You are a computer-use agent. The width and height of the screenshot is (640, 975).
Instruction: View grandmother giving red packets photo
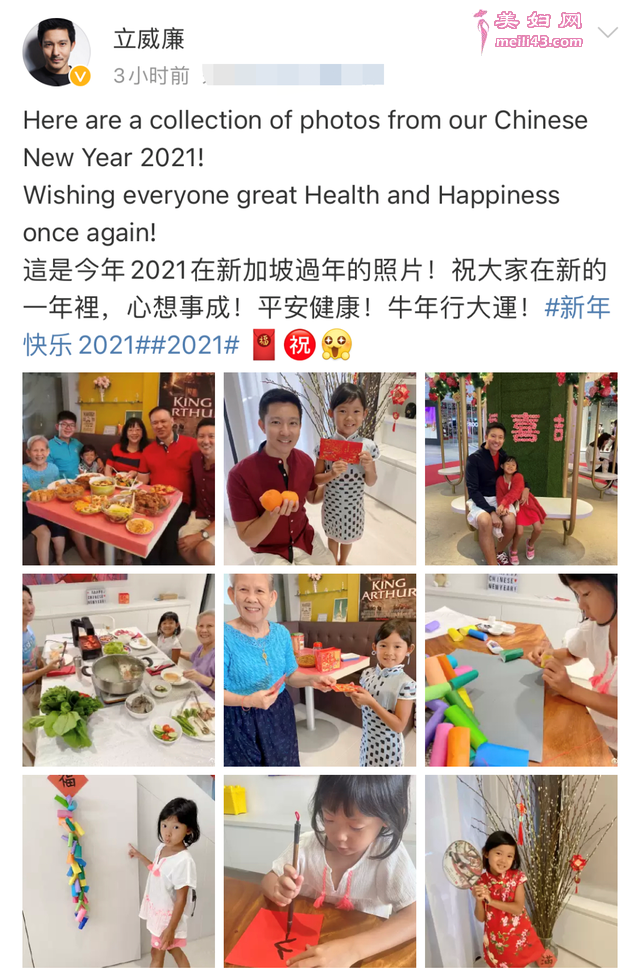pyautogui.click(x=320, y=670)
